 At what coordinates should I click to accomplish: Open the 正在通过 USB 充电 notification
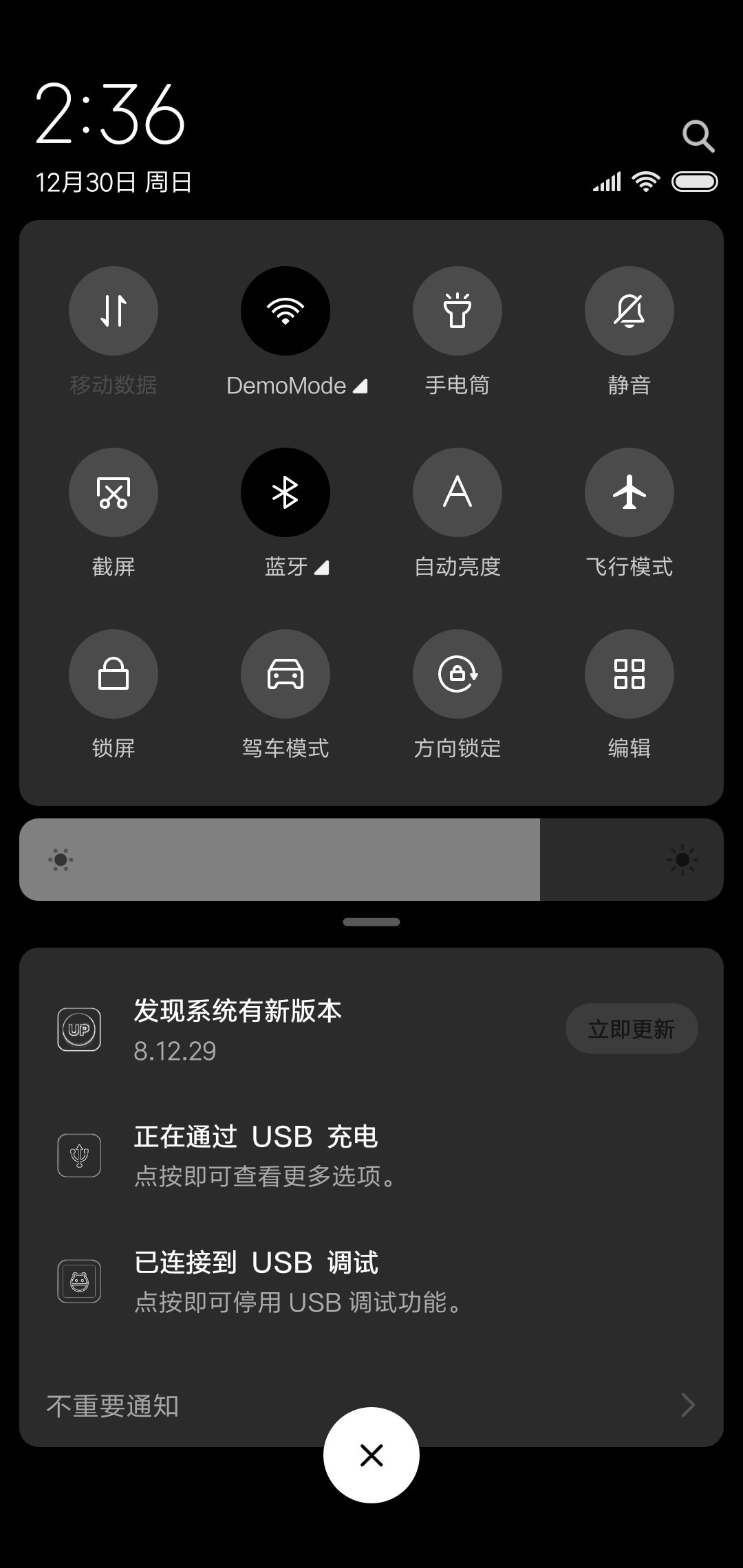[371, 1155]
